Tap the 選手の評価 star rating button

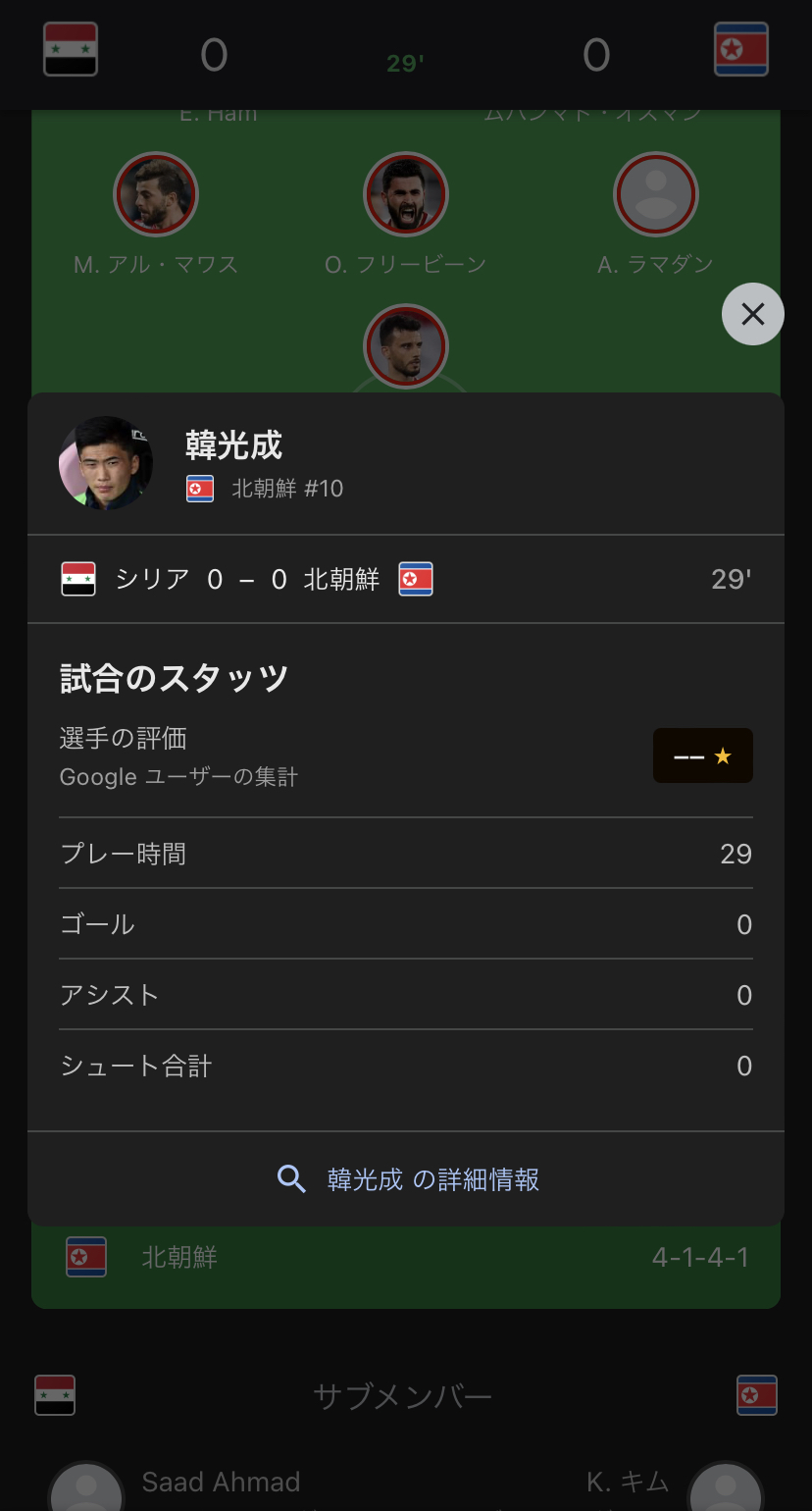(703, 755)
